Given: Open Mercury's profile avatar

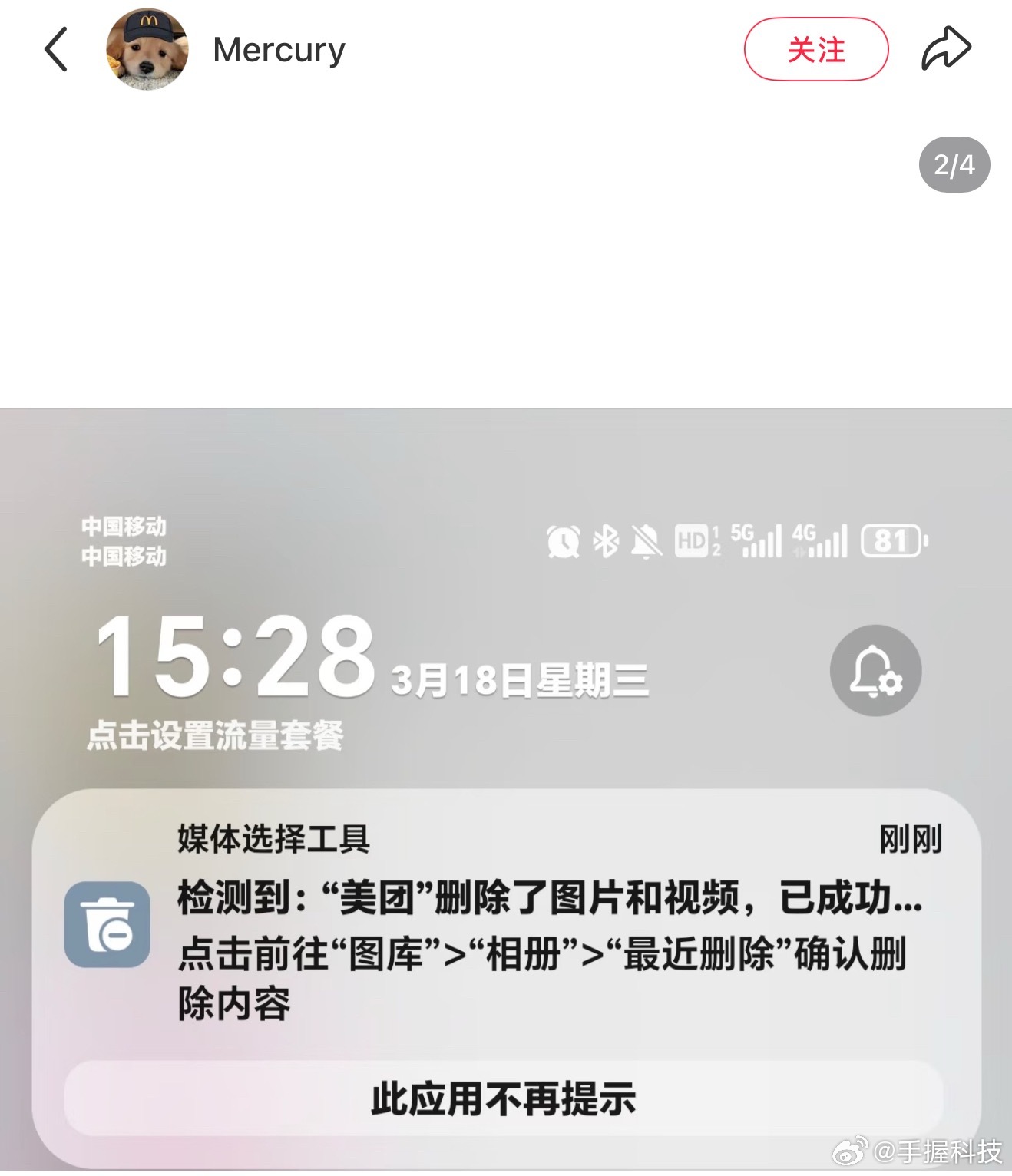Looking at the screenshot, I should click(x=147, y=49).
